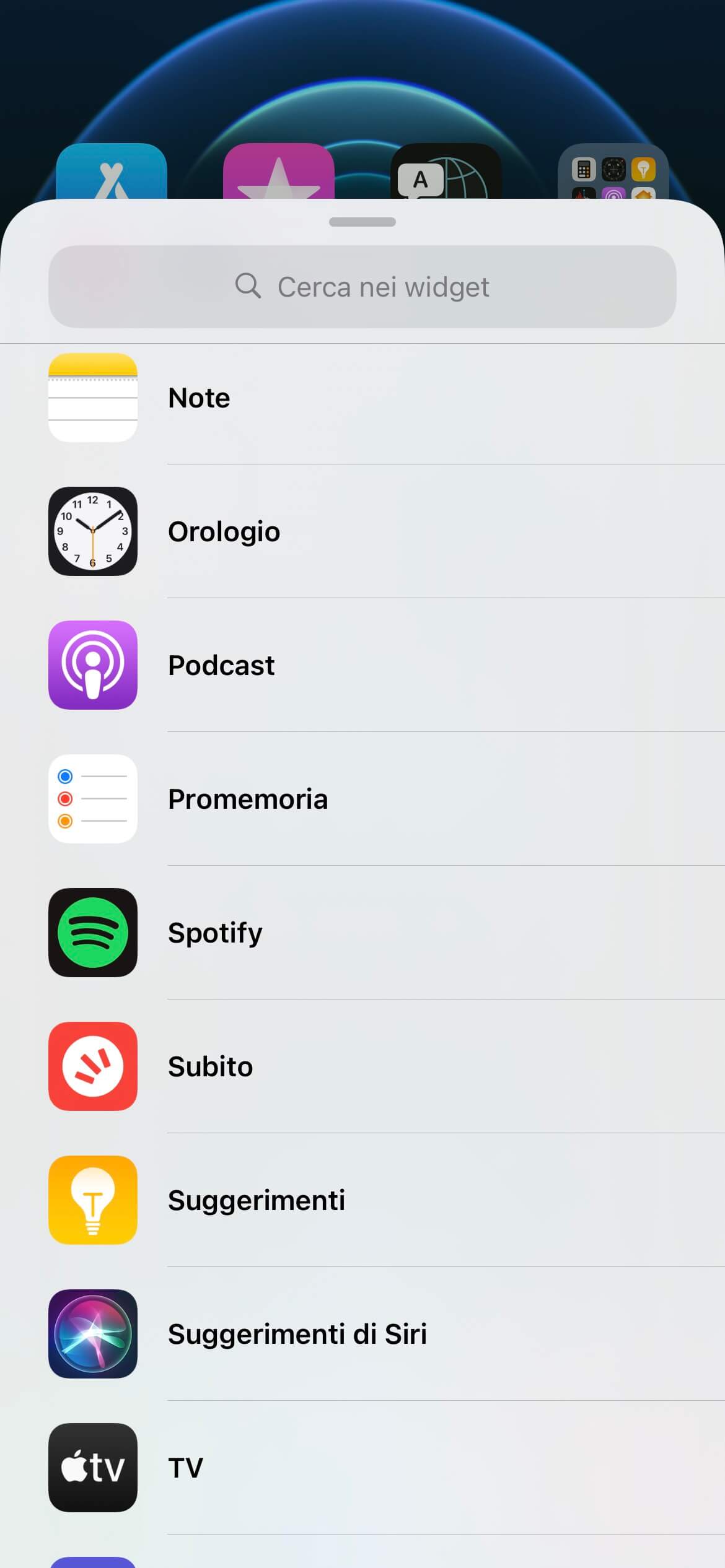Select the Orologio widget row
Screen dimensions: 725x1568
[x=362, y=532]
